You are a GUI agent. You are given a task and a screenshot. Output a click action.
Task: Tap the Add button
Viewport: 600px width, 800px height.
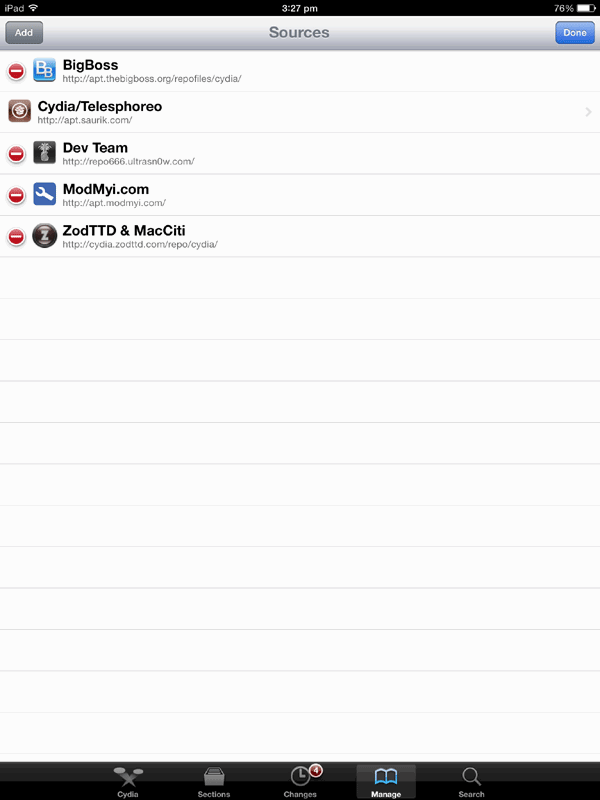pyautogui.click(x=23, y=33)
